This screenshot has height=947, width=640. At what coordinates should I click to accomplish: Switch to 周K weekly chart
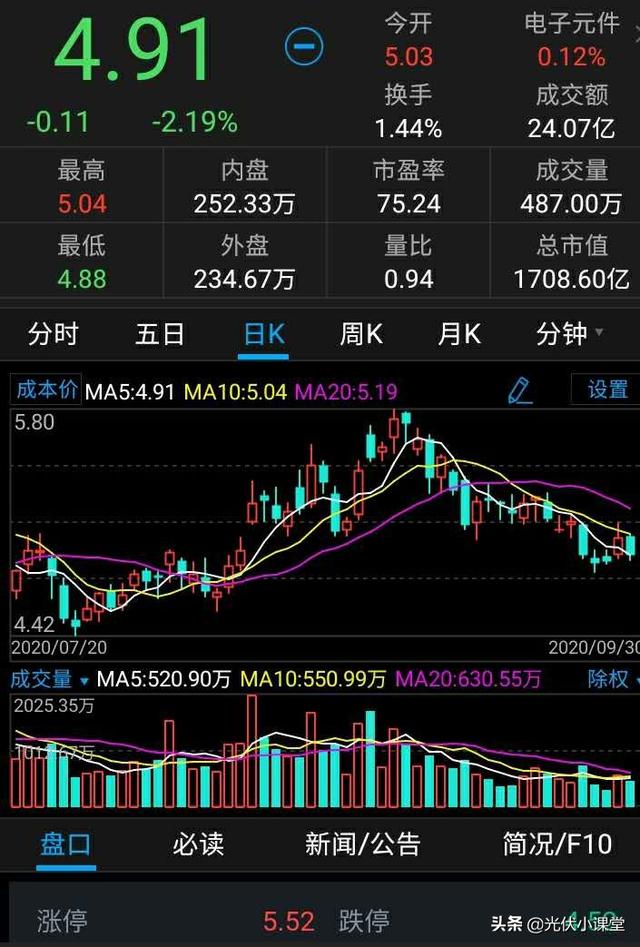[x=361, y=334]
